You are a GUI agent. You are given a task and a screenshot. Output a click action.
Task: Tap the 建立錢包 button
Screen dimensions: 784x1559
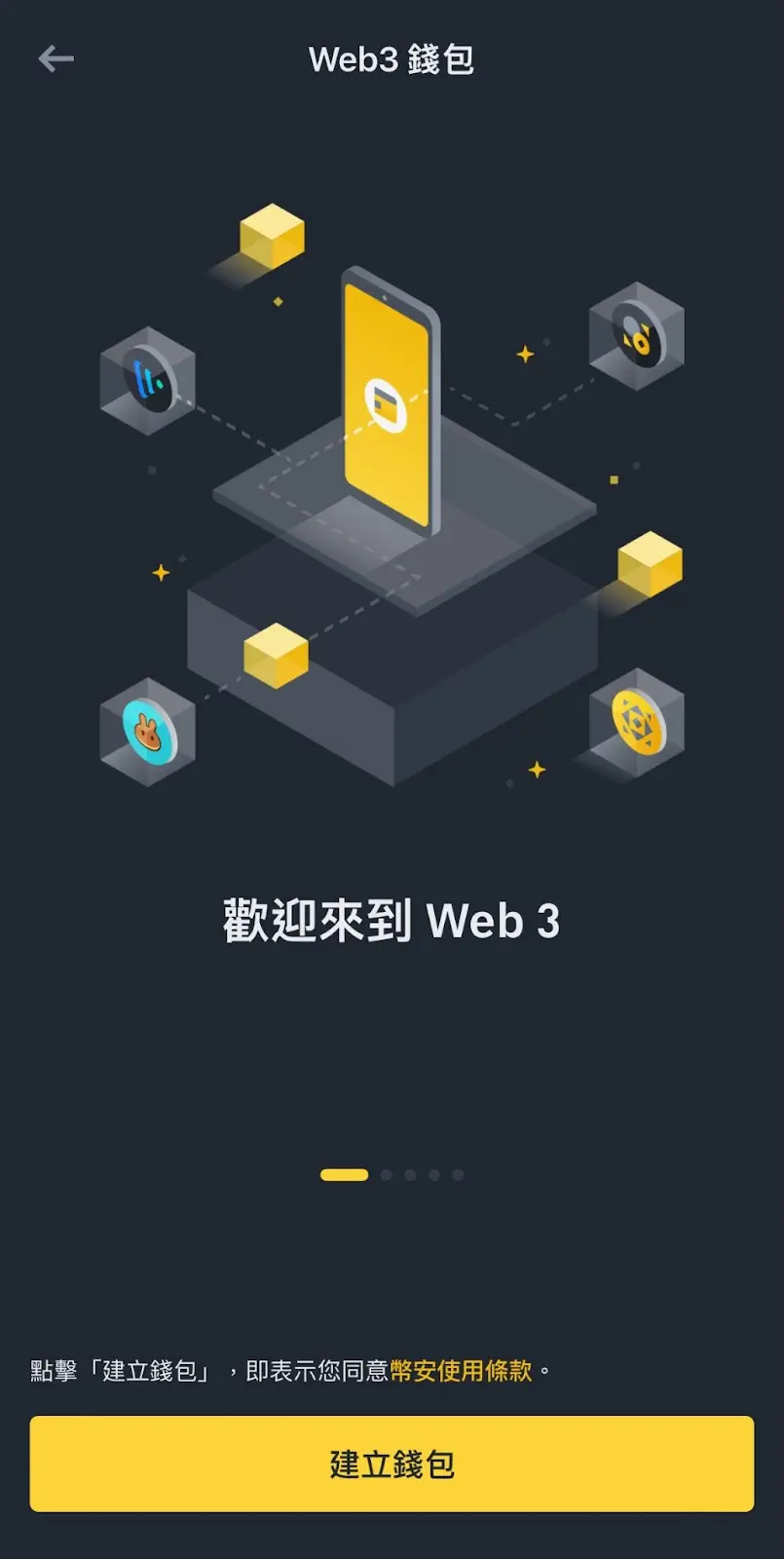392,1464
